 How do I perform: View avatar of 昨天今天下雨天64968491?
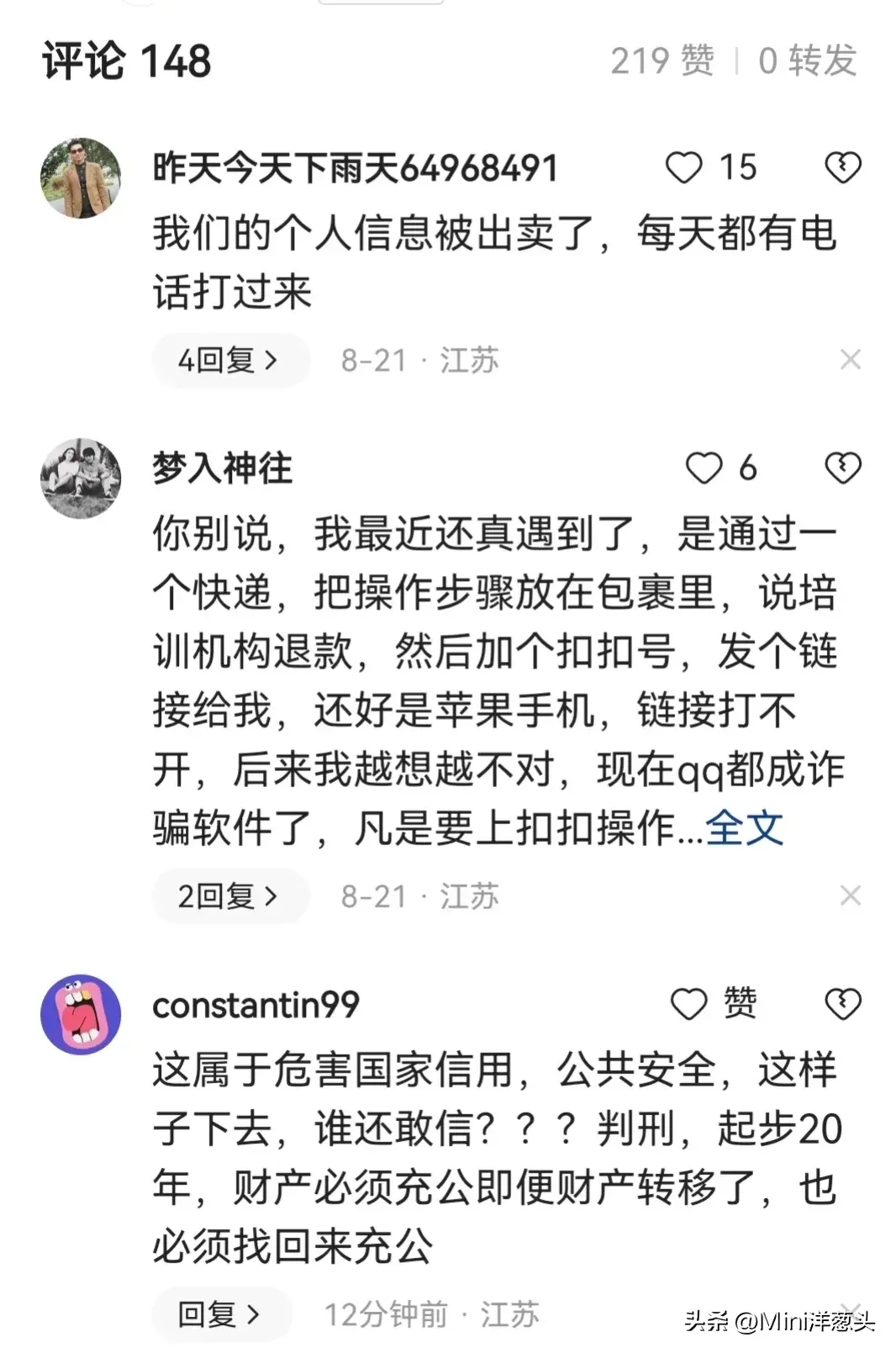pyautogui.click(x=81, y=177)
